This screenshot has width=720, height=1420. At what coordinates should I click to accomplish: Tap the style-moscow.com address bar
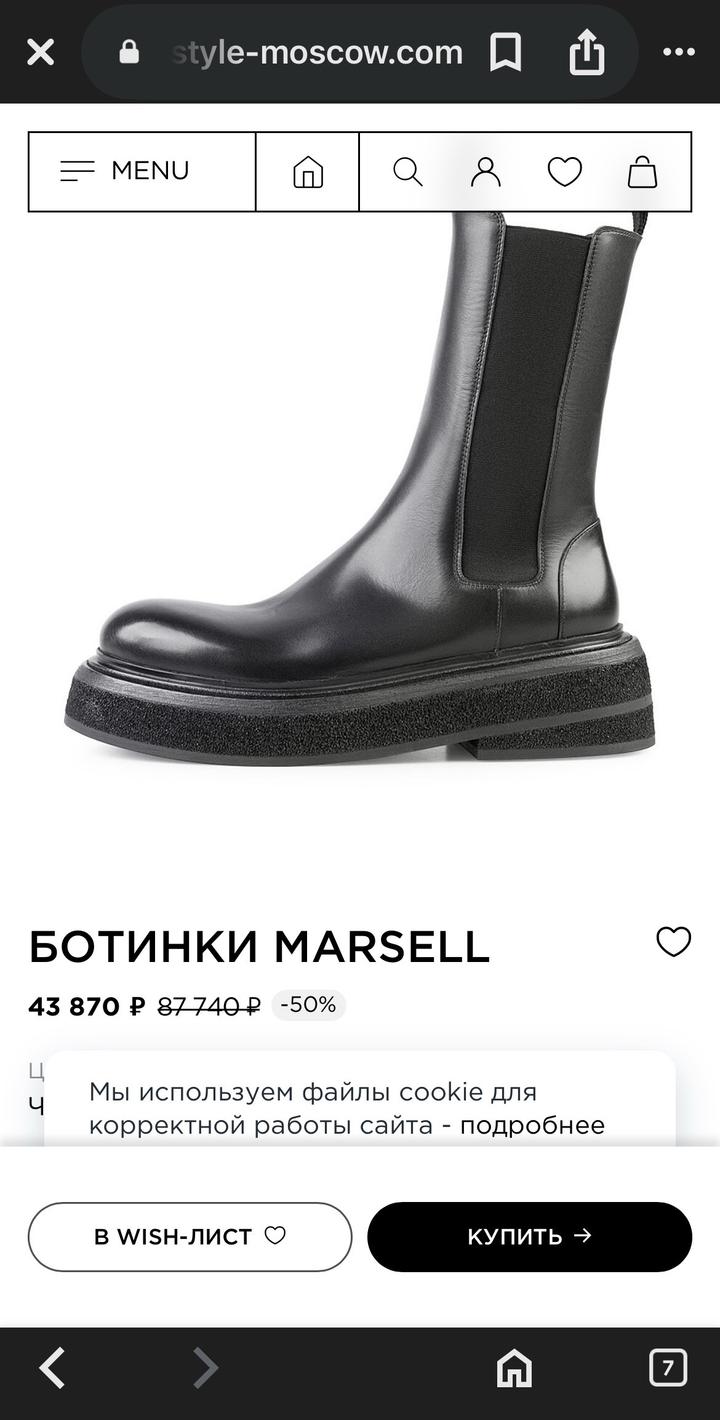point(315,52)
